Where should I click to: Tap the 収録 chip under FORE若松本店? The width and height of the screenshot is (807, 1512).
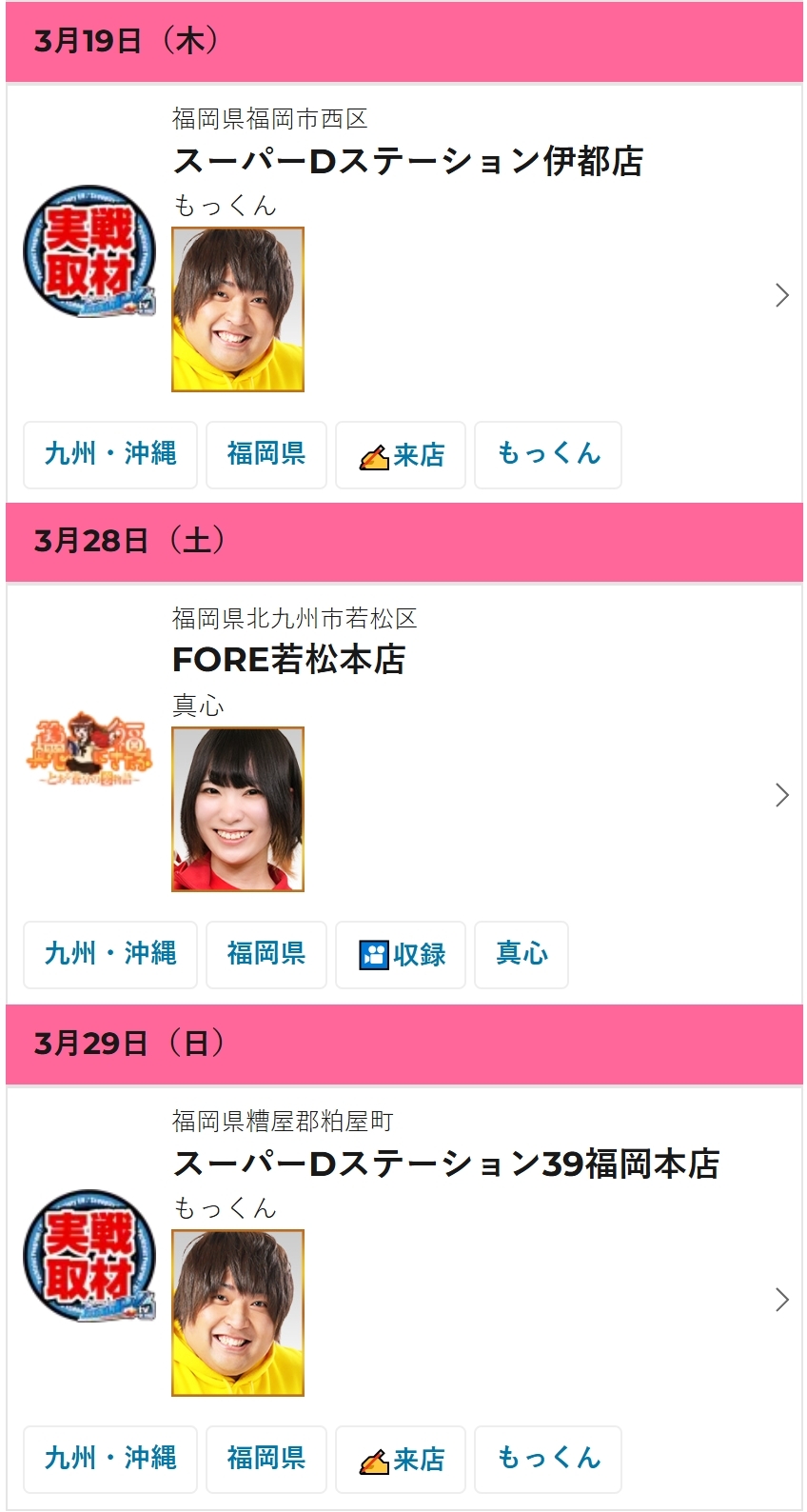click(401, 955)
